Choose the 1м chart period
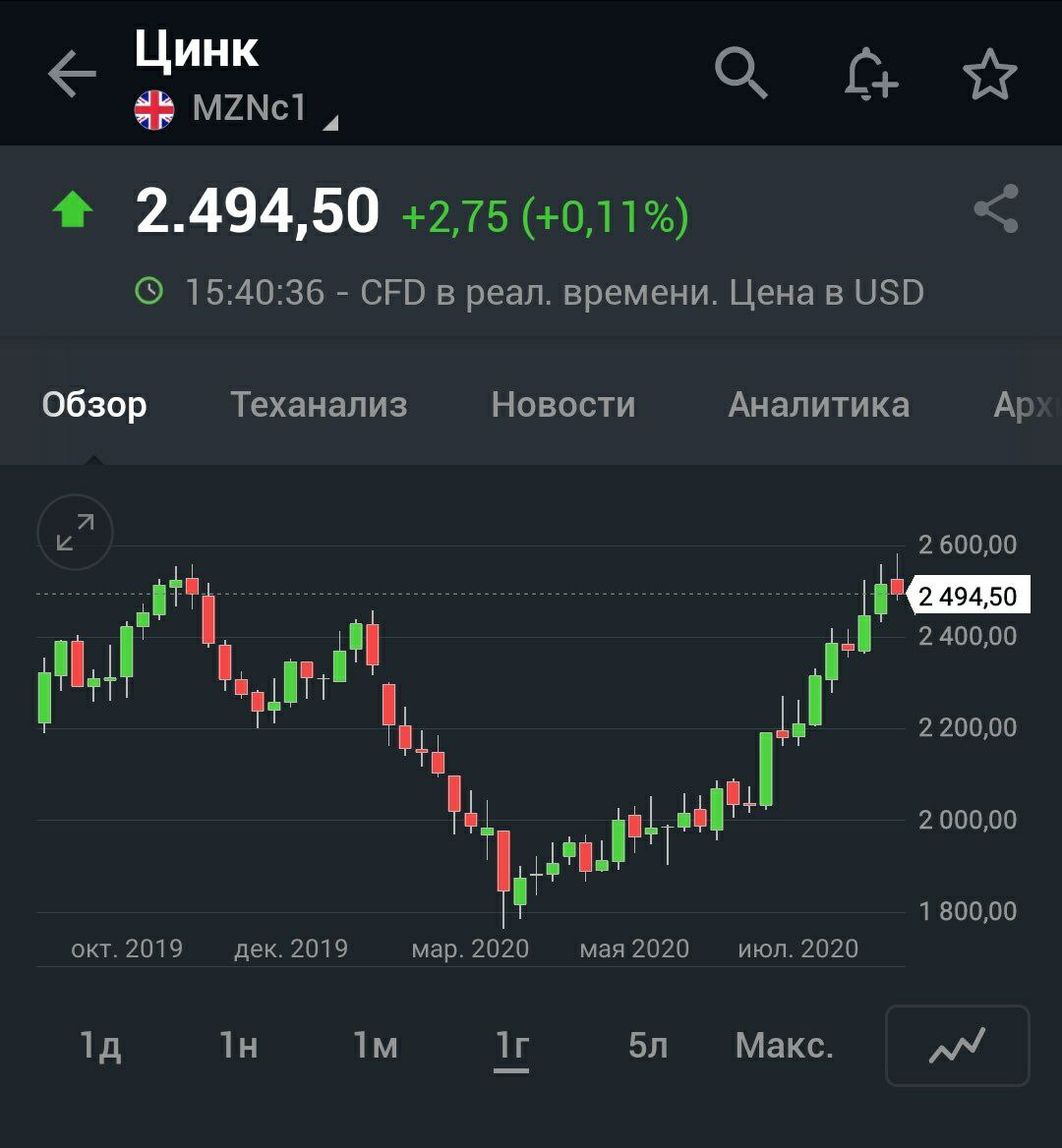The height and width of the screenshot is (1148, 1062). [x=375, y=1046]
